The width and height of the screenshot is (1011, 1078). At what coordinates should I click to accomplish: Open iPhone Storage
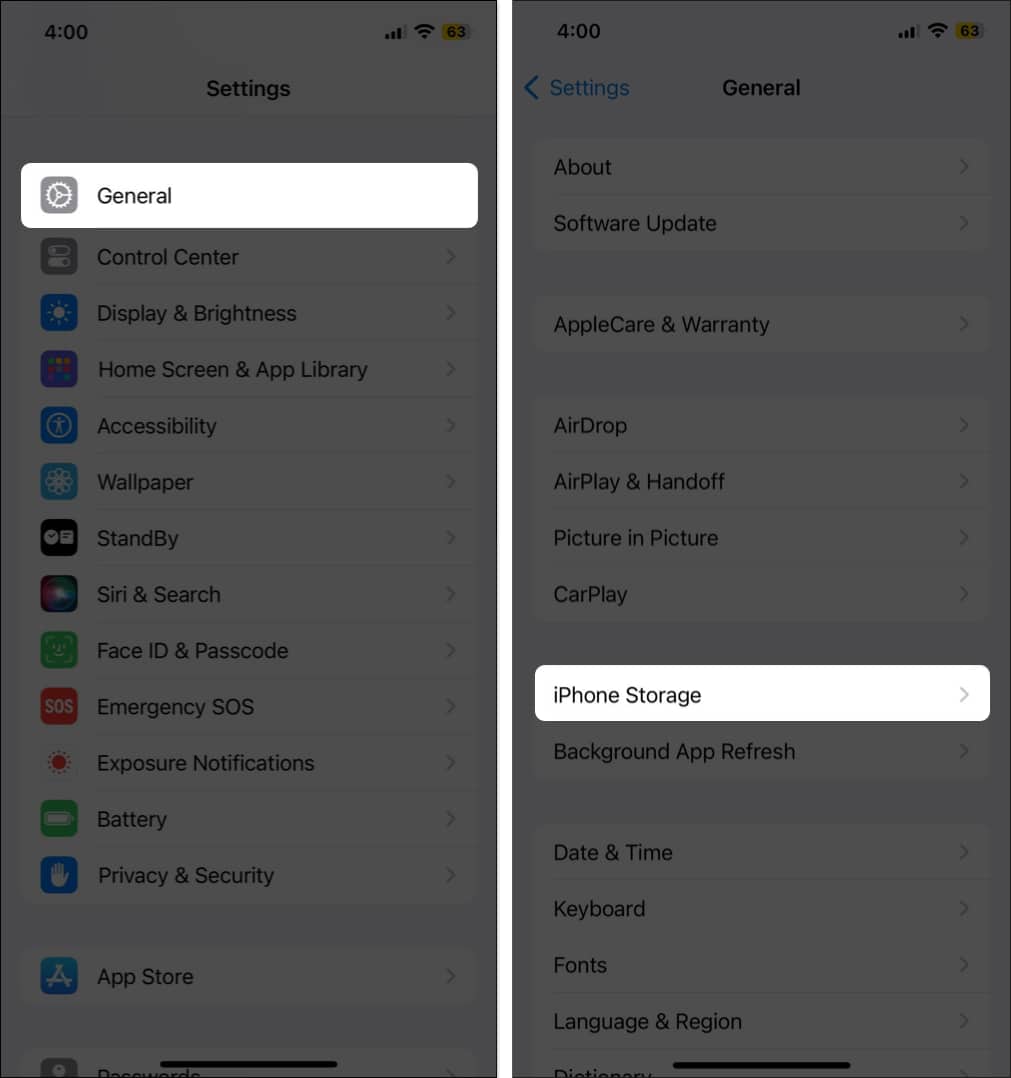coord(761,695)
